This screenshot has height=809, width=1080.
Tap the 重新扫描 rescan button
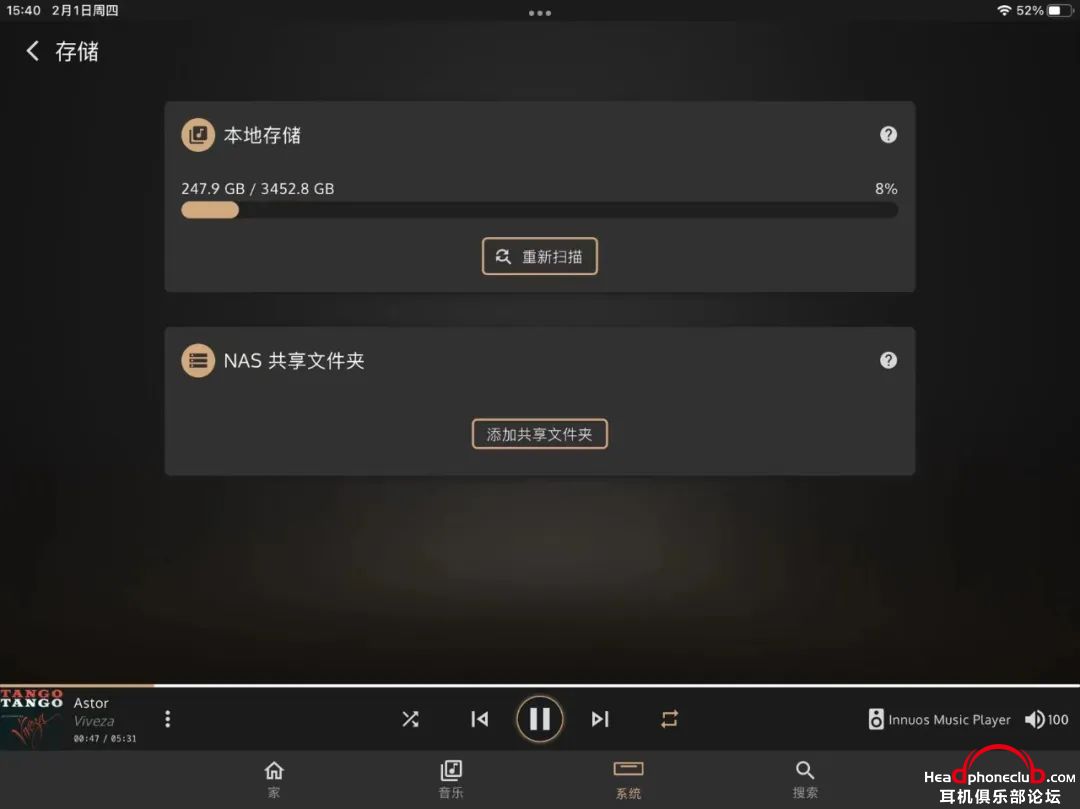click(540, 257)
